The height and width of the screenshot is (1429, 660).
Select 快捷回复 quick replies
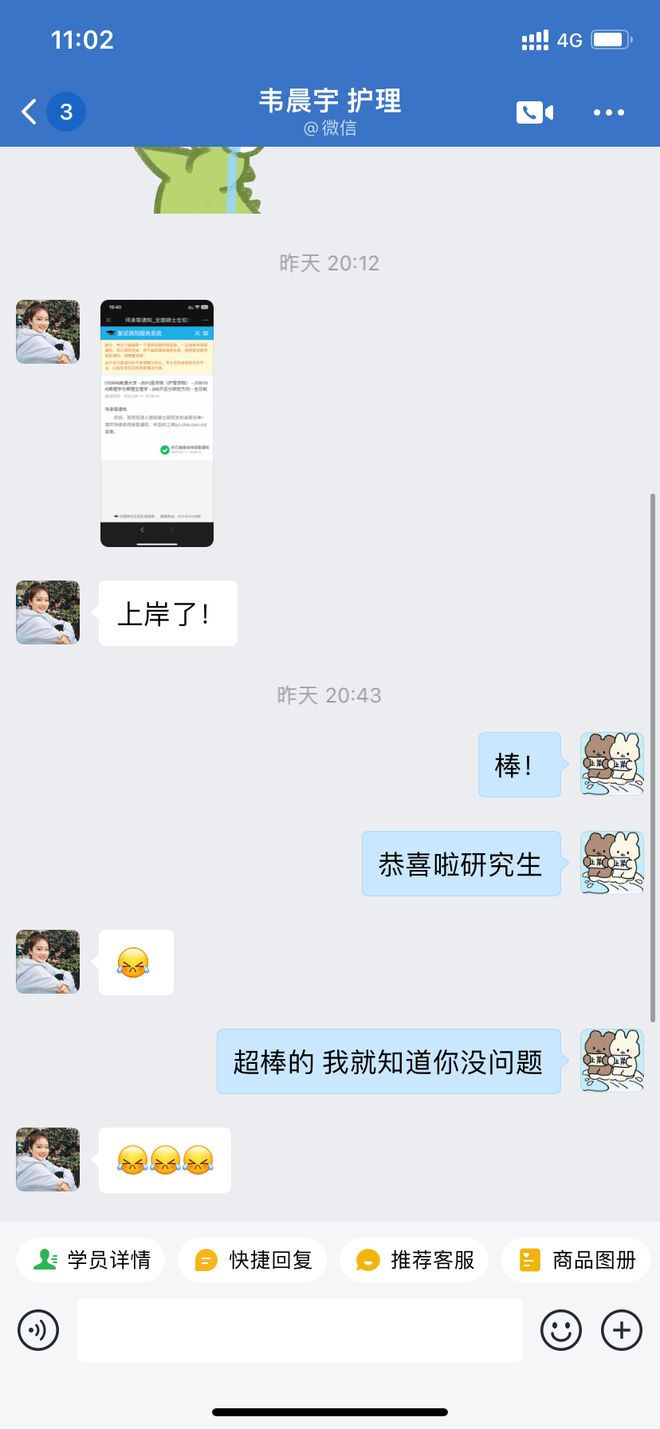(x=254, y=1260)
